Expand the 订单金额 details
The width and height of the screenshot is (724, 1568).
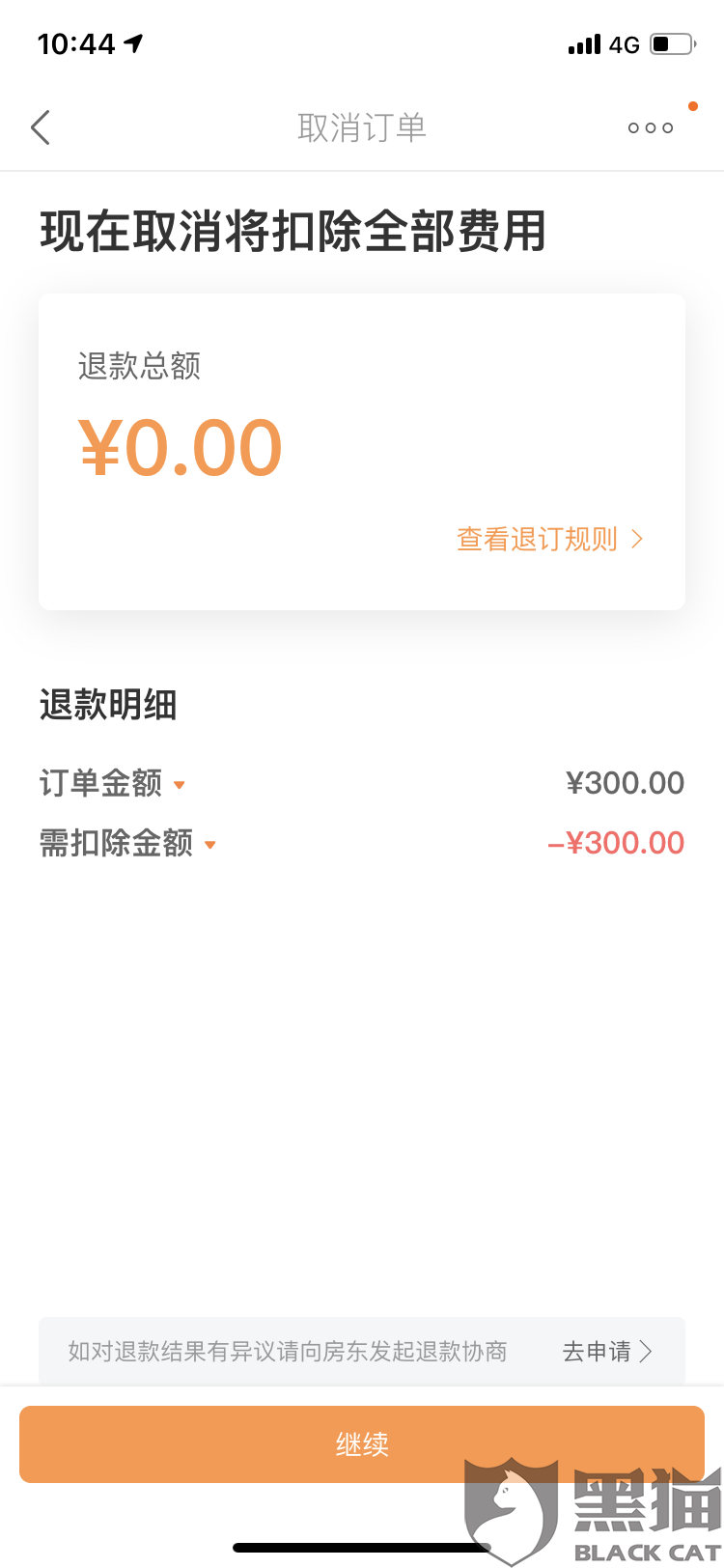point(179,784)
